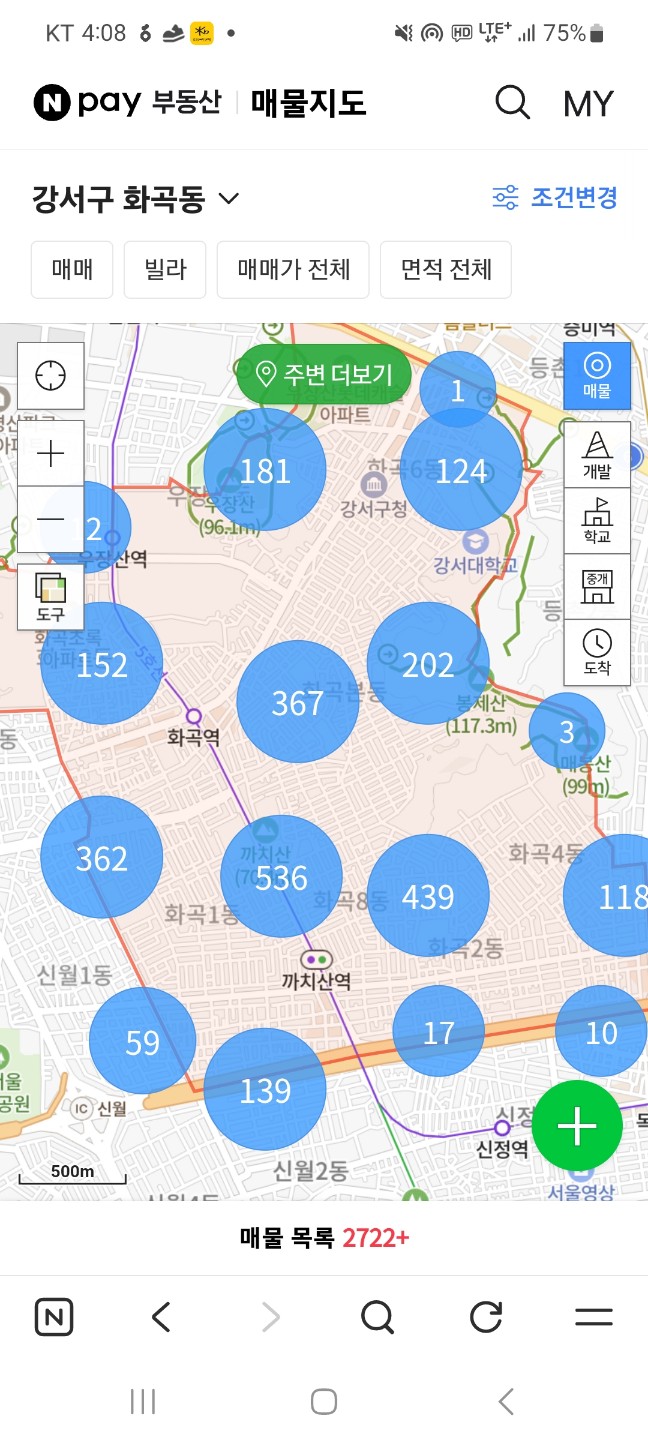Open the search magnifier in the header
This screenshot has height=1440, width=648.
point(512,103)
